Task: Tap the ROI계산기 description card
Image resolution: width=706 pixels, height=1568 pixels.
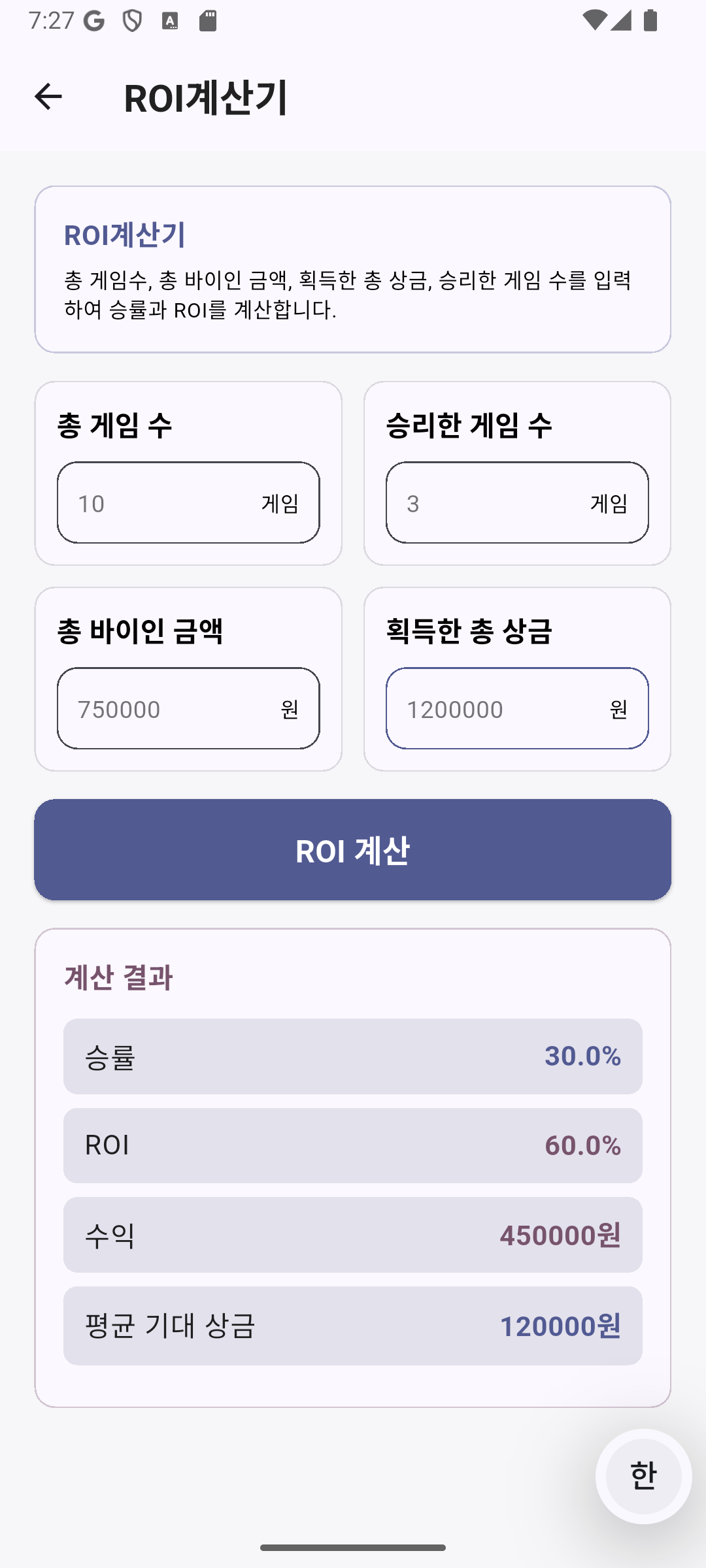Action: (x=353, y=268)
